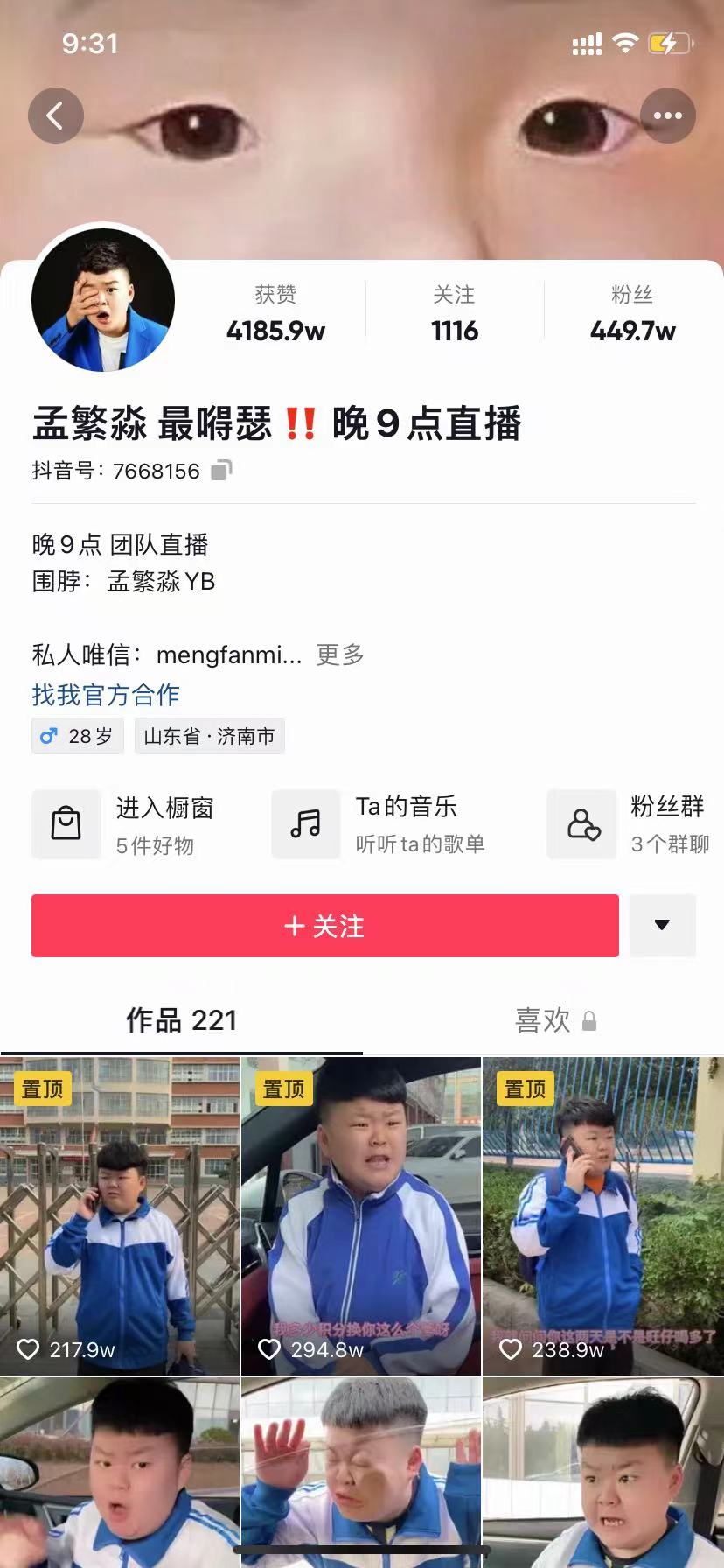Copy the Douyin ID 7668156
Image resolution: width=724 pixels, height=1568 pixels.
point(222,471)
